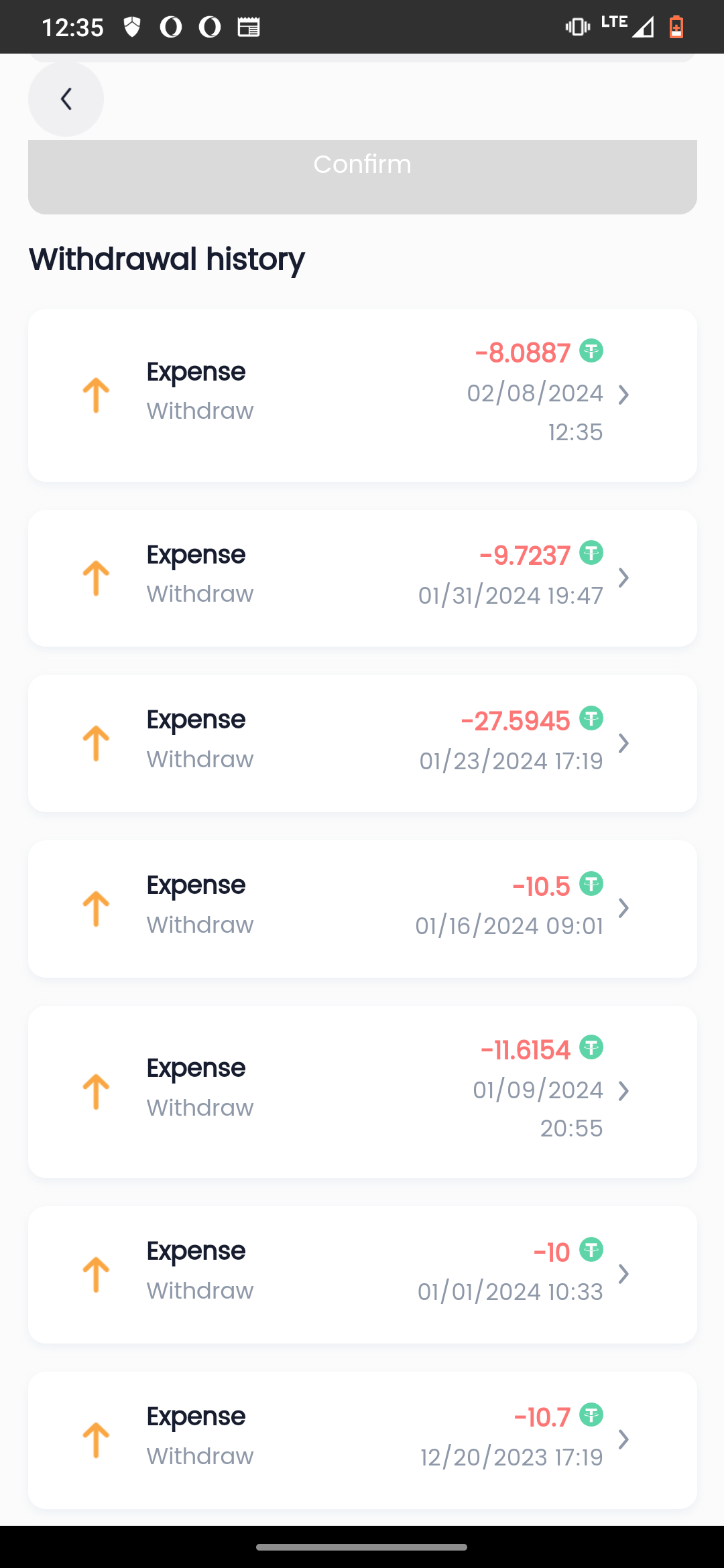
Task: Go back using the top-left arrow
Action: click(x=66, y=99)
